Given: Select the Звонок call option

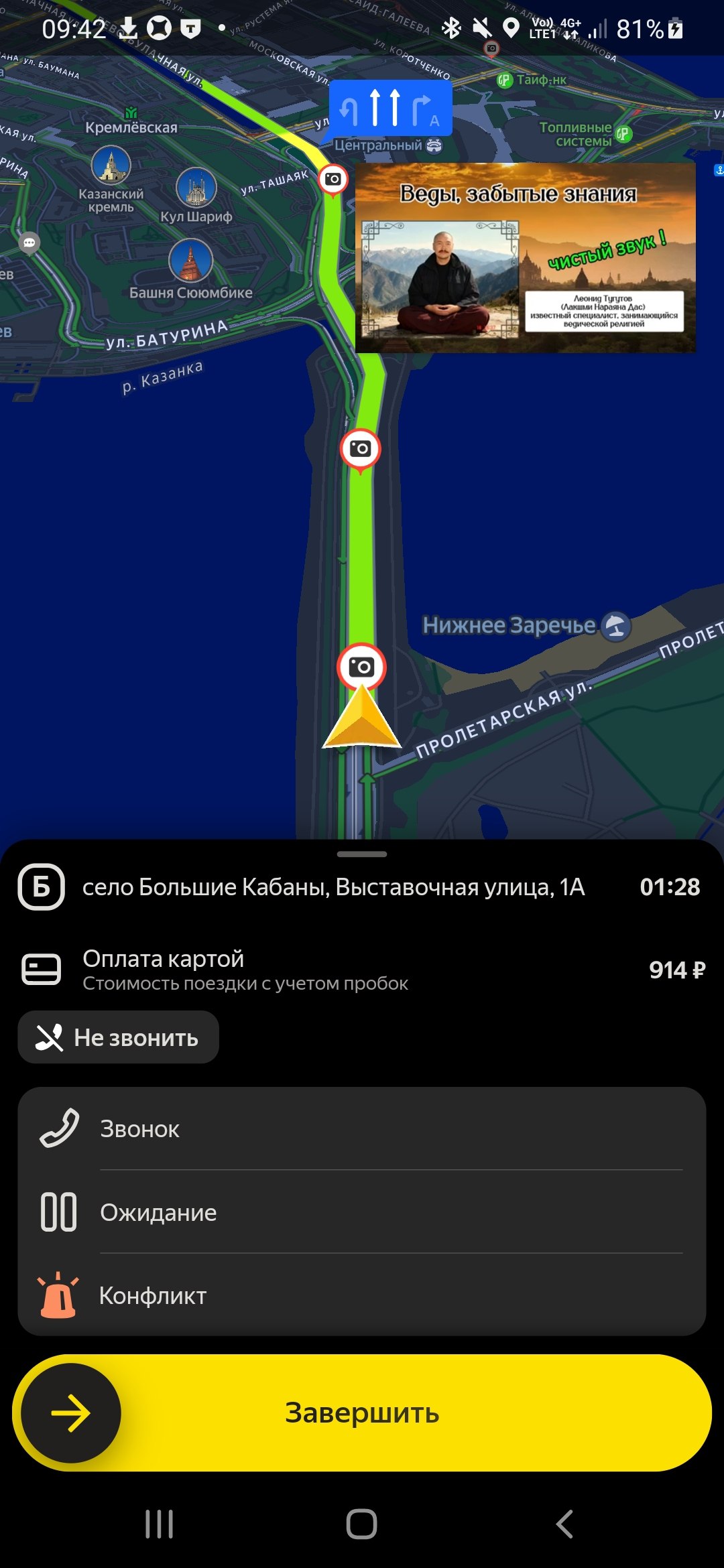Looking at the screenshot, I should pyautogui.click(x=362, y=1129).
